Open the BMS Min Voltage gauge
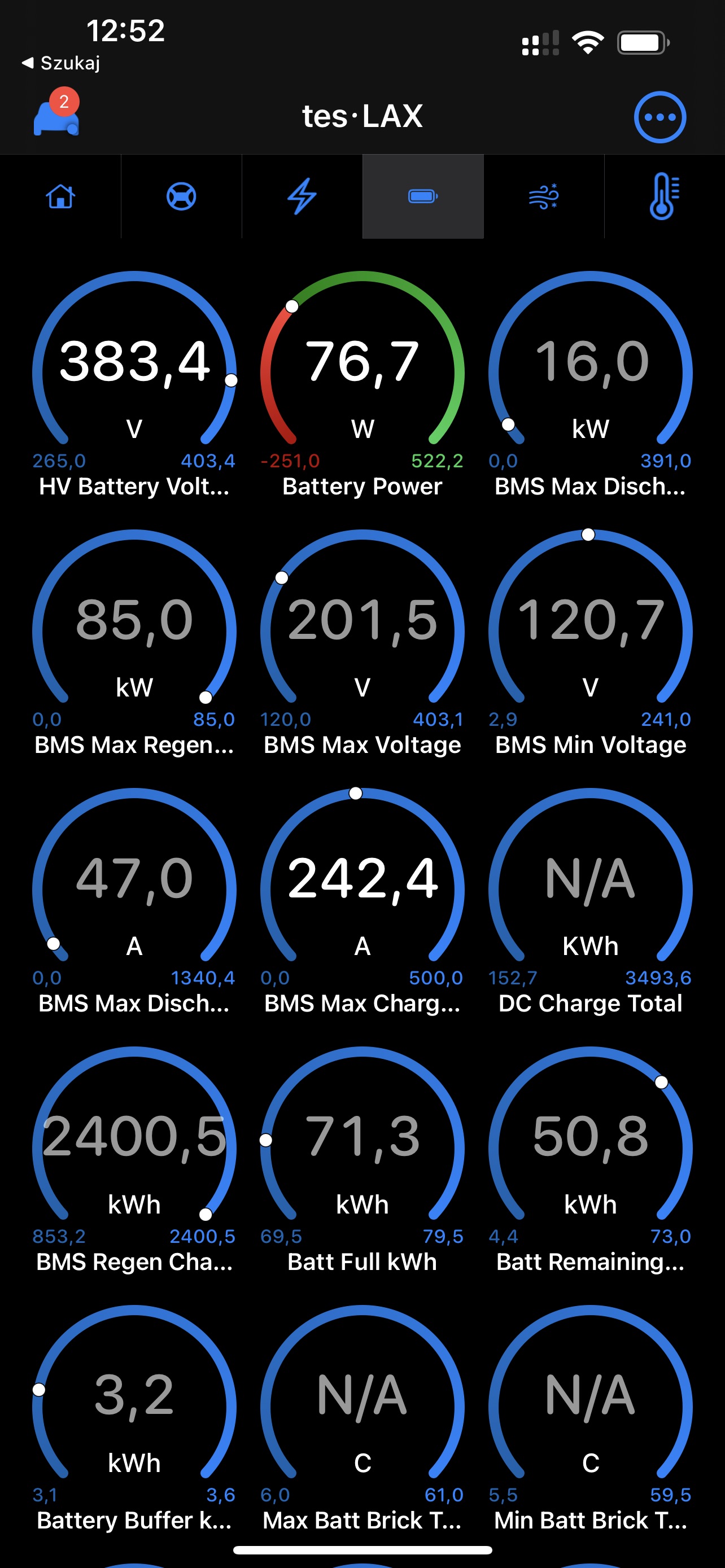This screenshot has width=725, height=1568. (591, 643)
